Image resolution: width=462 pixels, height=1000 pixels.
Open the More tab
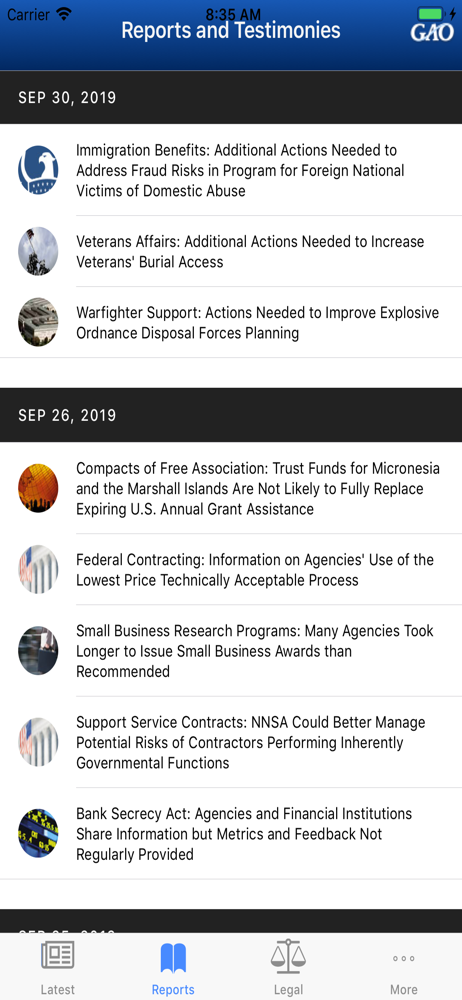(x=404, y=967)
